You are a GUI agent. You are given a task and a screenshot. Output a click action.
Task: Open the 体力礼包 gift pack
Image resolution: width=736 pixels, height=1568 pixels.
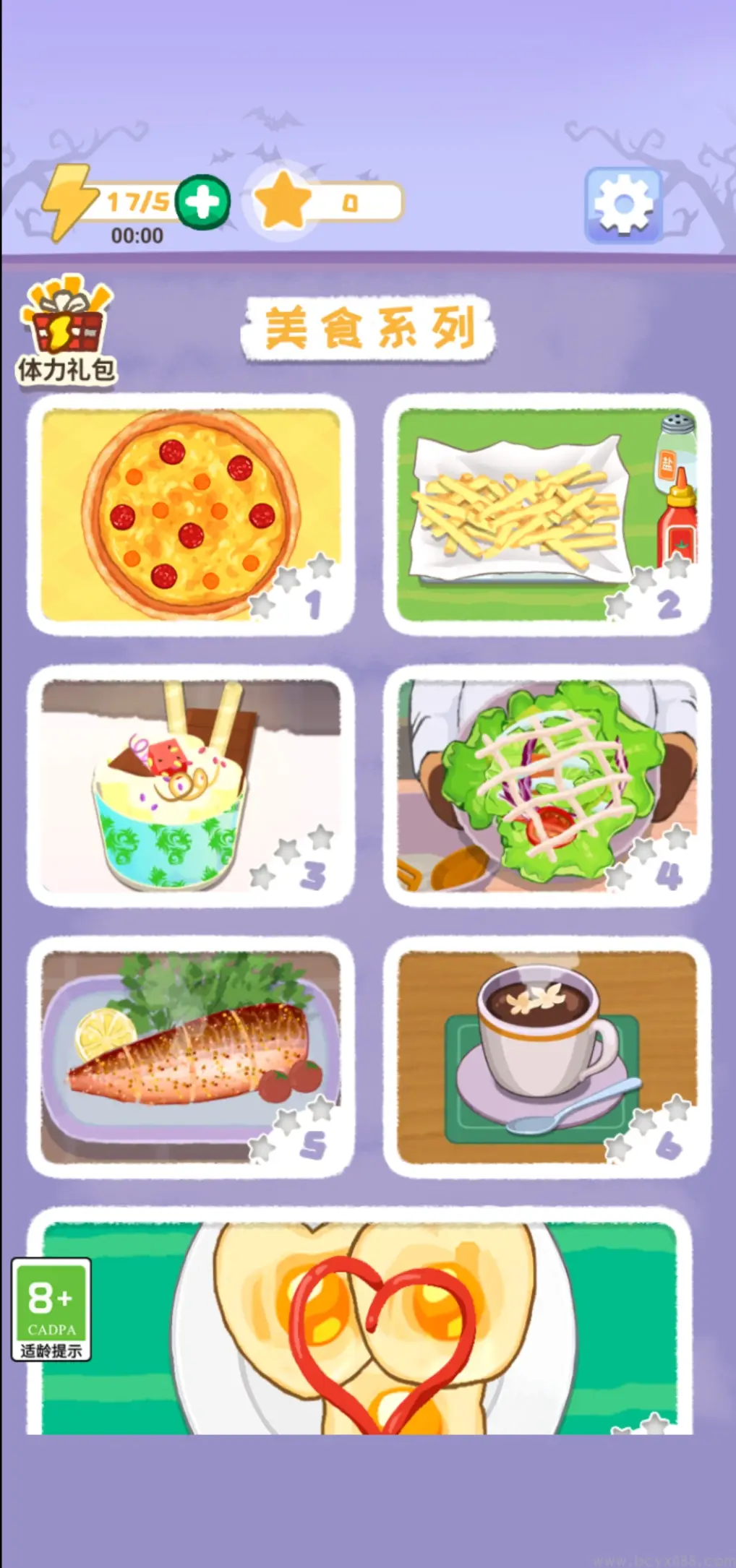click(x=66, y=330)
